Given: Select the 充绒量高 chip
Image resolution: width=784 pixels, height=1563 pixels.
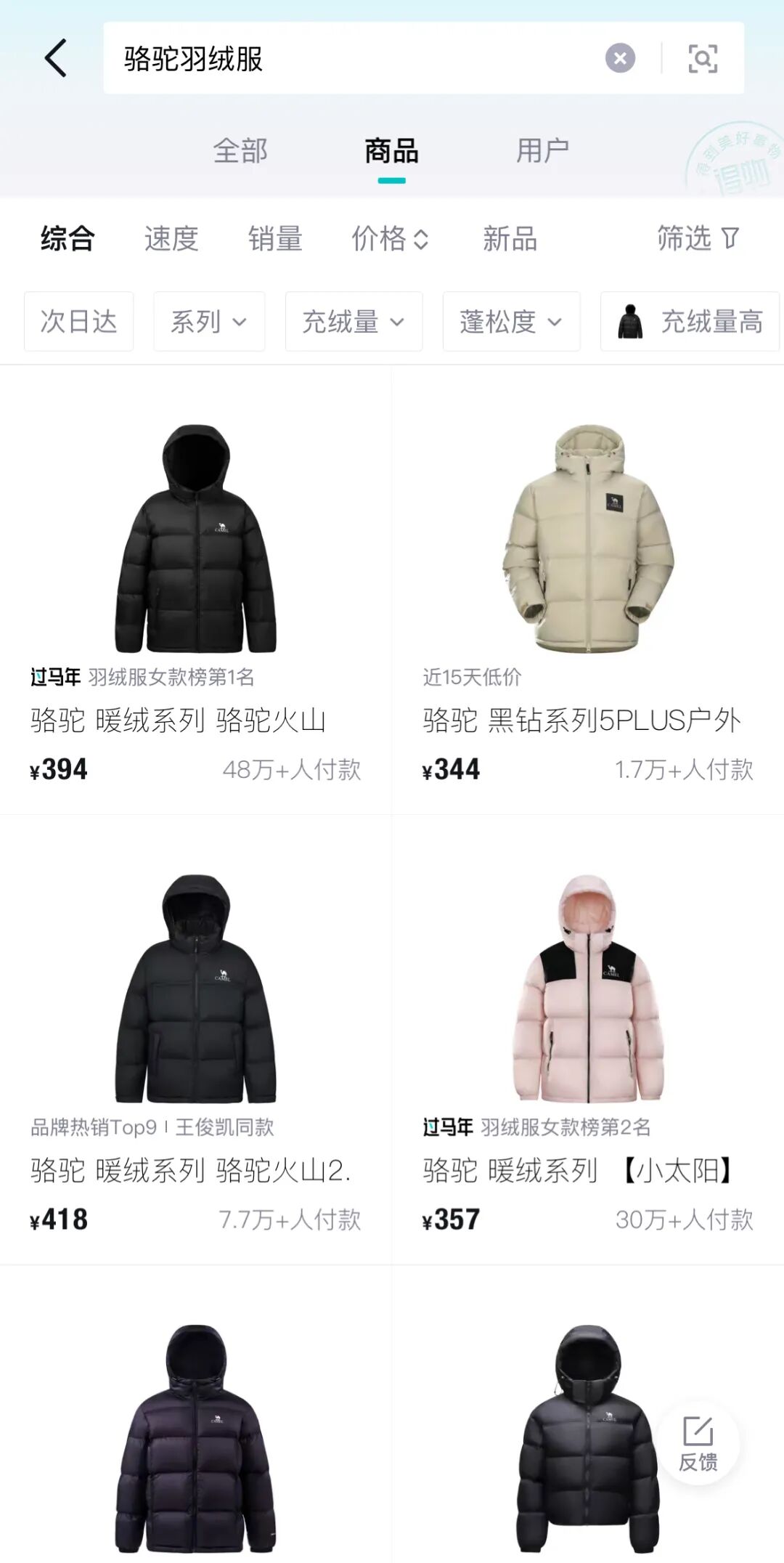Looking at the screenshot, I should coord(690,321).
